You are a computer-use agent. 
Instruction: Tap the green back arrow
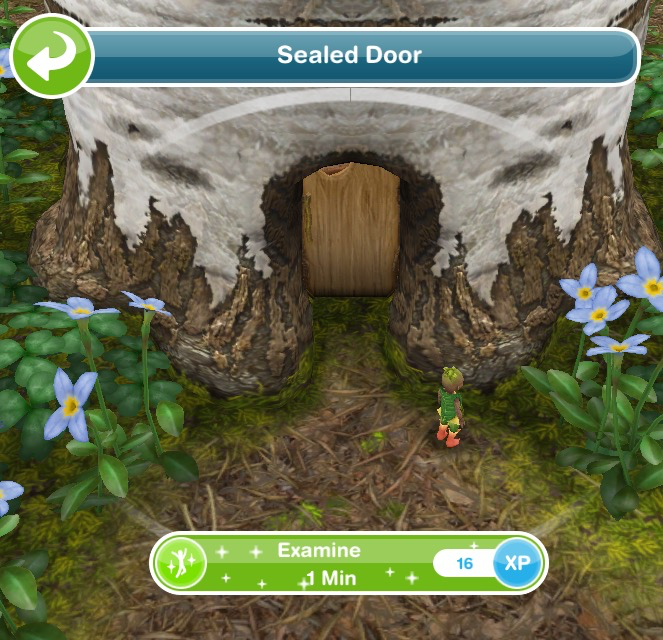[x=52, y=57]
